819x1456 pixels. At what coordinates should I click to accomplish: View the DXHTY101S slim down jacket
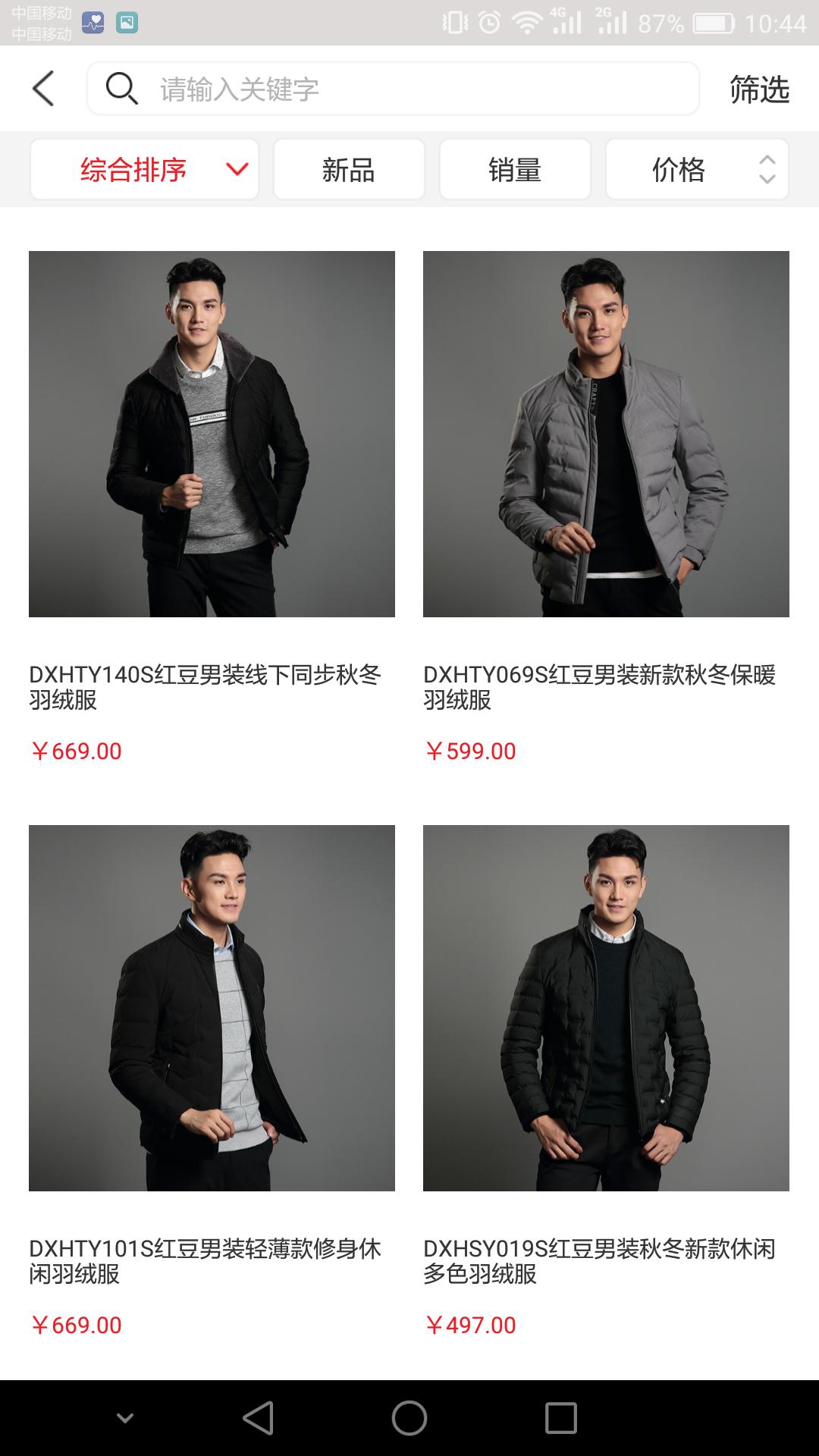pyautogui.click(x=212, y=1008)
